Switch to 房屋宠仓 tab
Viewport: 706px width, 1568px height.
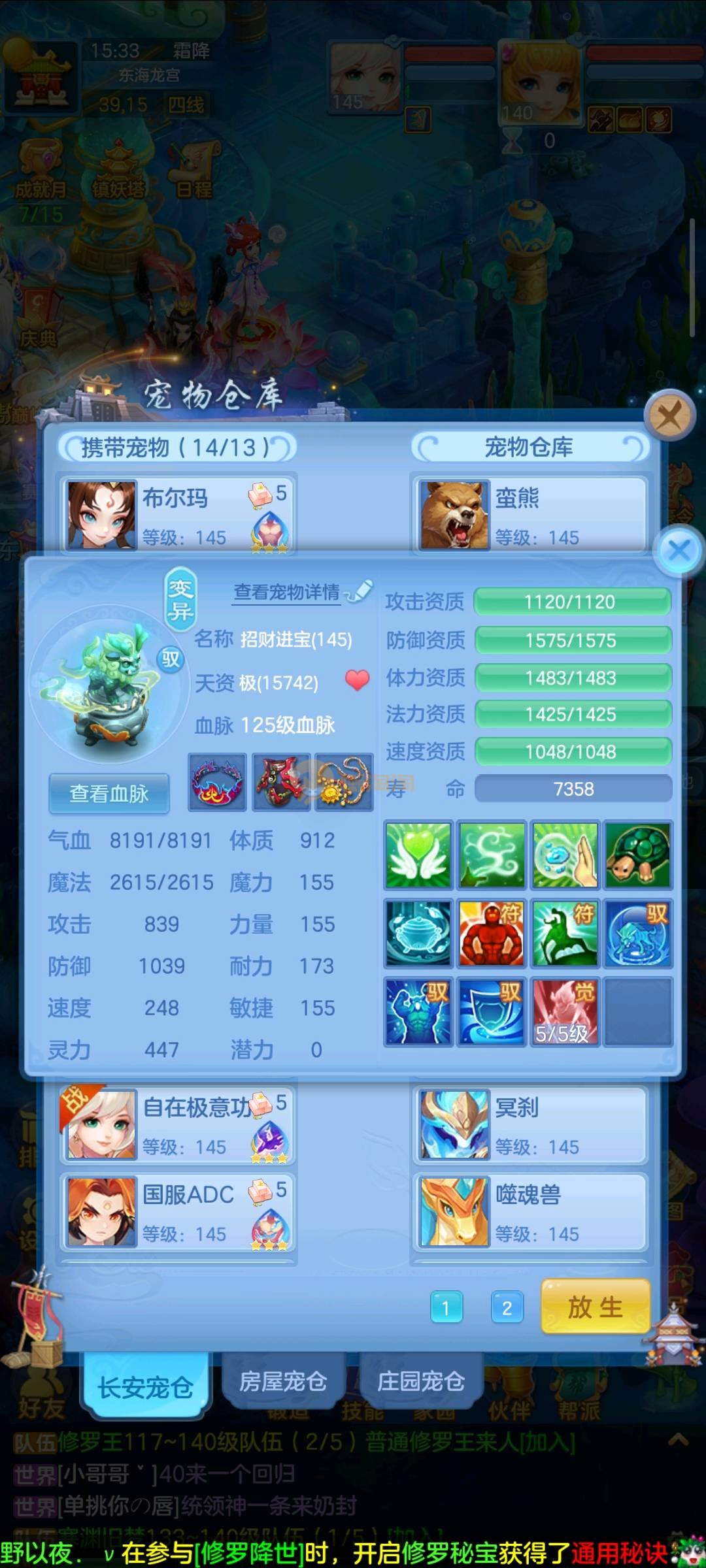pyautogui.click(x=283, y=1381)
